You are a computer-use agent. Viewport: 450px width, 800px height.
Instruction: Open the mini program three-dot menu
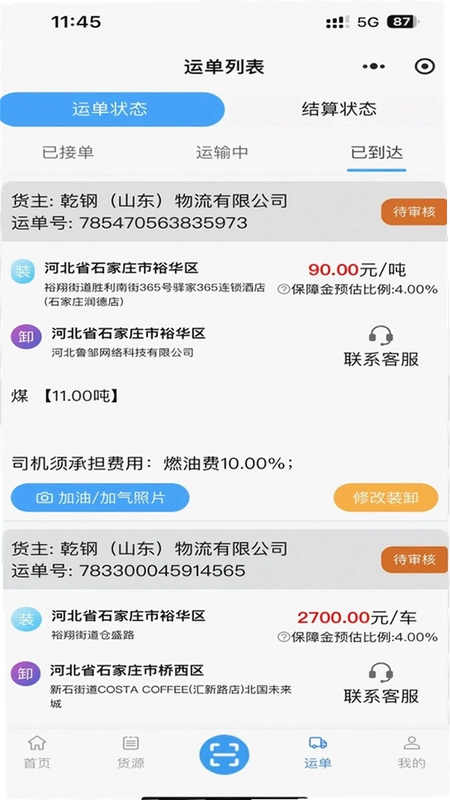373,66
